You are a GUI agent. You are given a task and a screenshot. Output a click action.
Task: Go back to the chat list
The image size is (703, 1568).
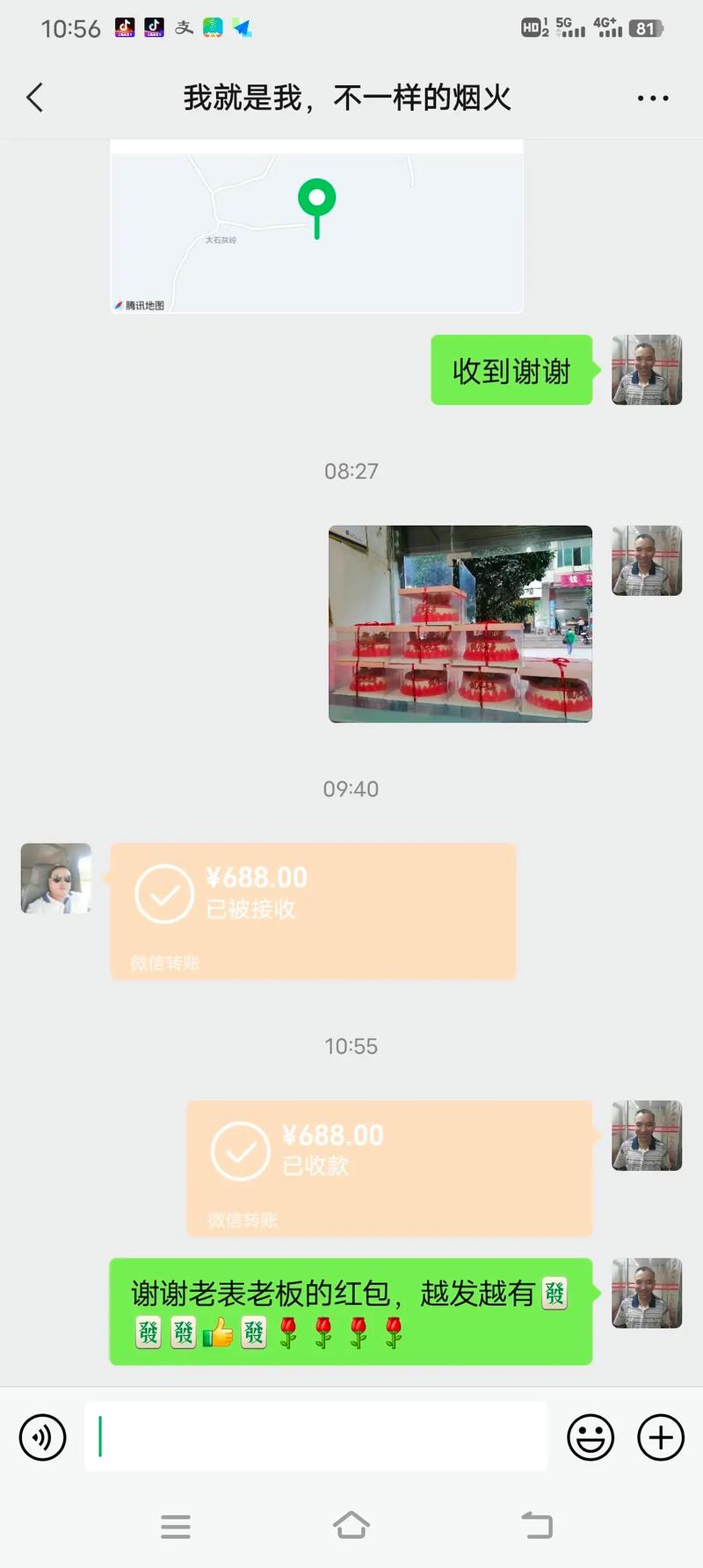(x=35, y=98)
